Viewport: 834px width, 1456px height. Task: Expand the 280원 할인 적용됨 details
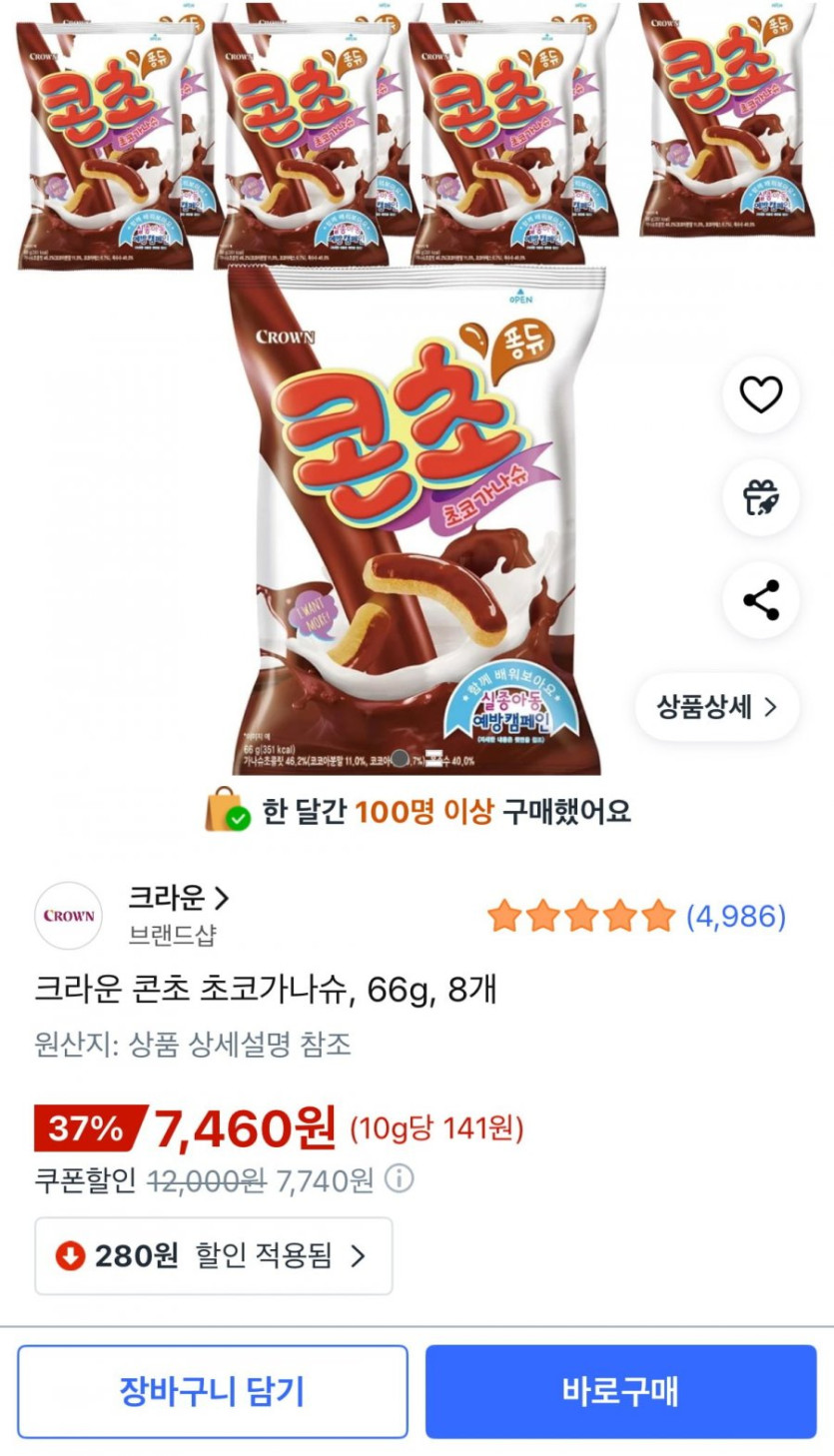pyautogui.click(x=214, y=1255)
